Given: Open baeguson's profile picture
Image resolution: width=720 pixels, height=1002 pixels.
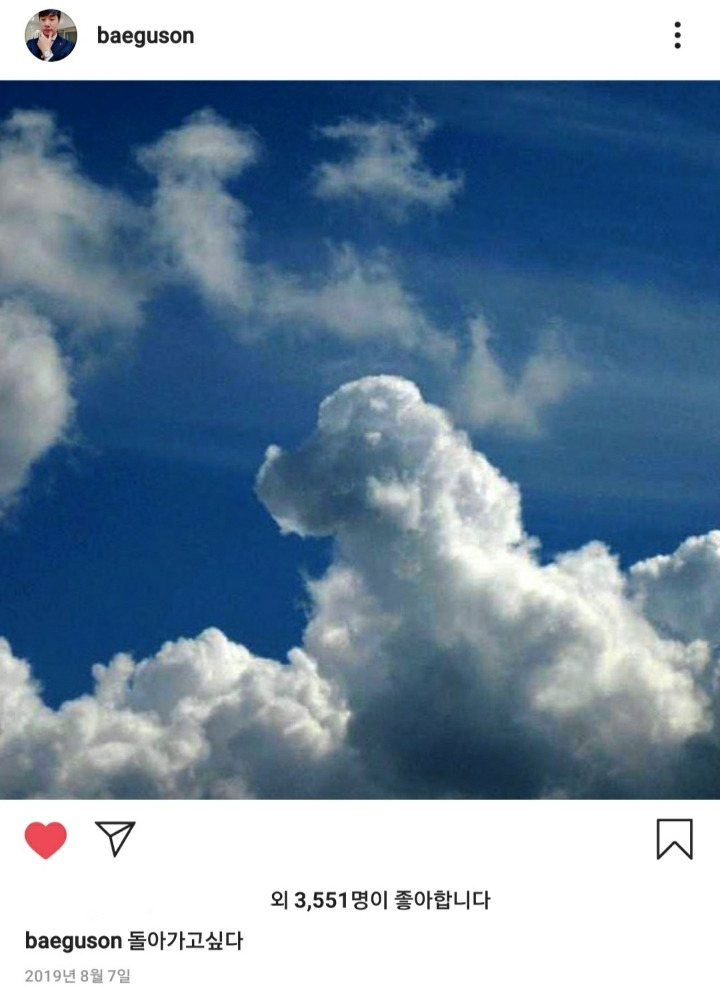Looking at the screenshot, I should coord(50,36).
